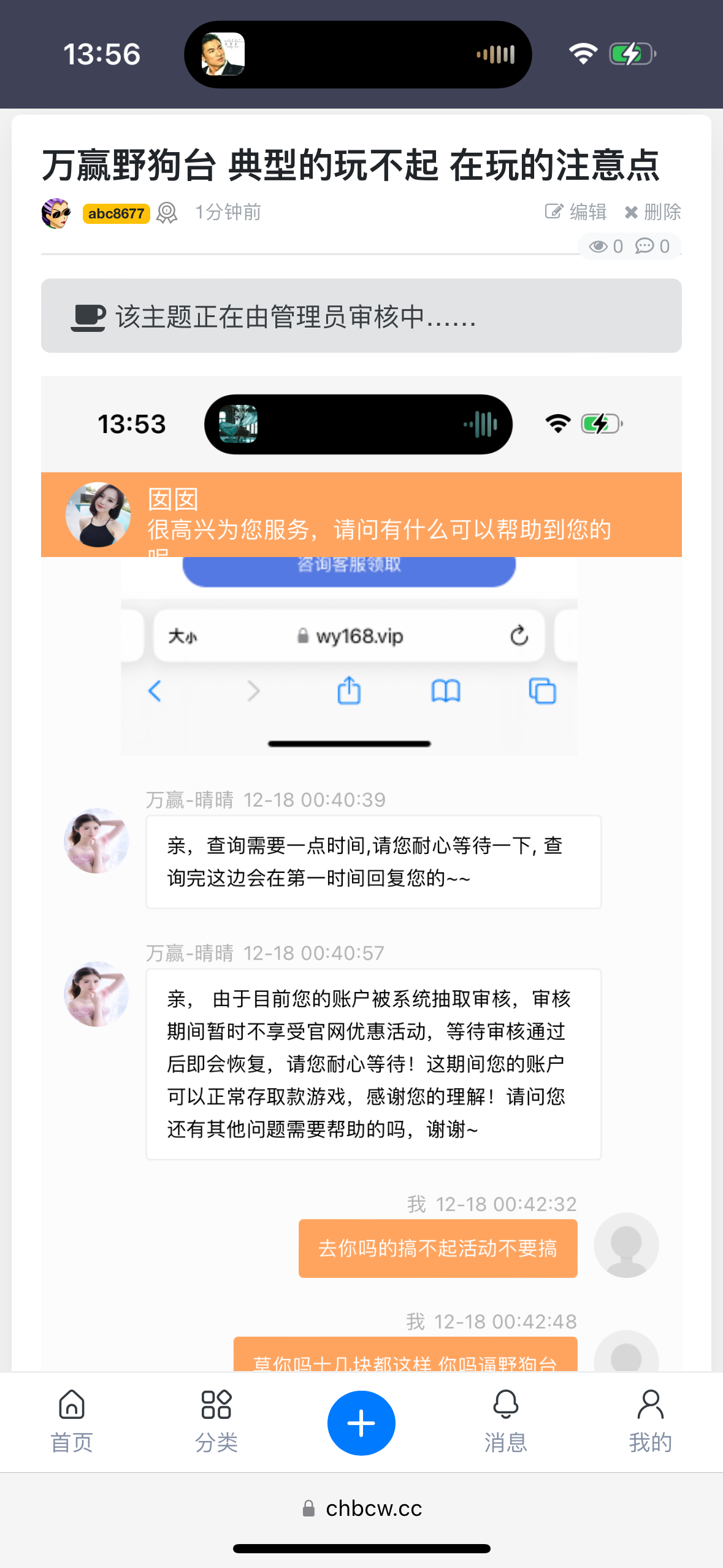Open author abc8677's profile

(116, 213)
